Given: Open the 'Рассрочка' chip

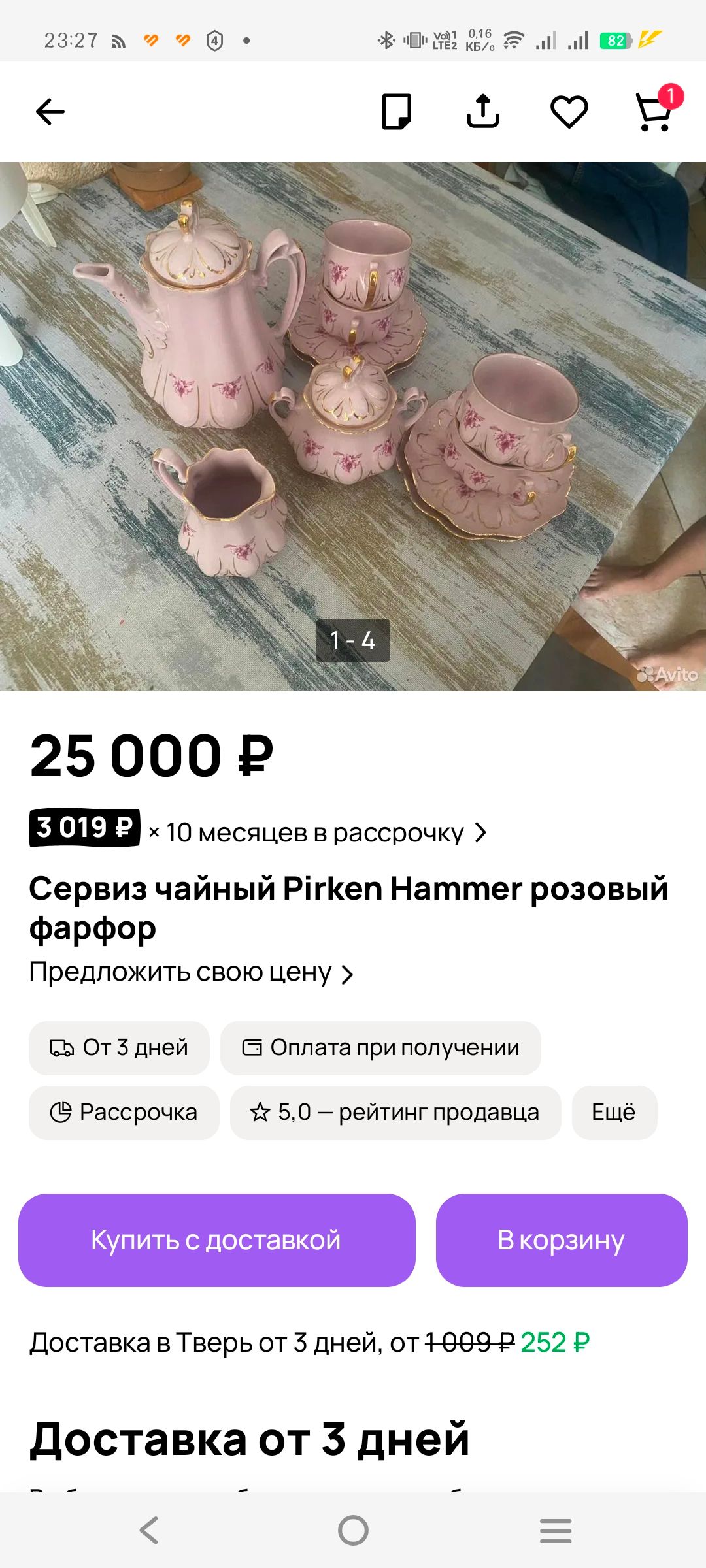Looking at the screenshot, I should [x=124, y=1113].
